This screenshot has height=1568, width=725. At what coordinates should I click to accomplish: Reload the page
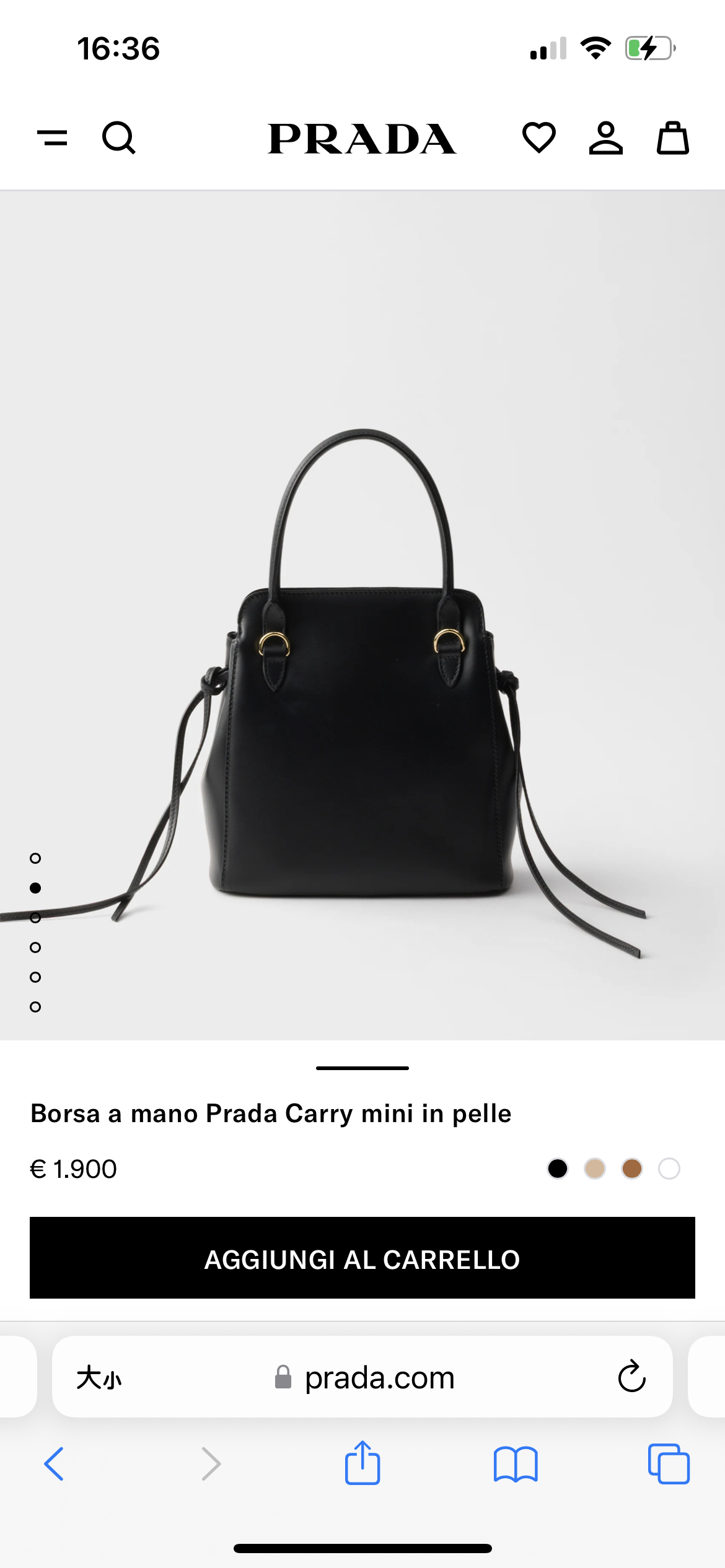631,1377
